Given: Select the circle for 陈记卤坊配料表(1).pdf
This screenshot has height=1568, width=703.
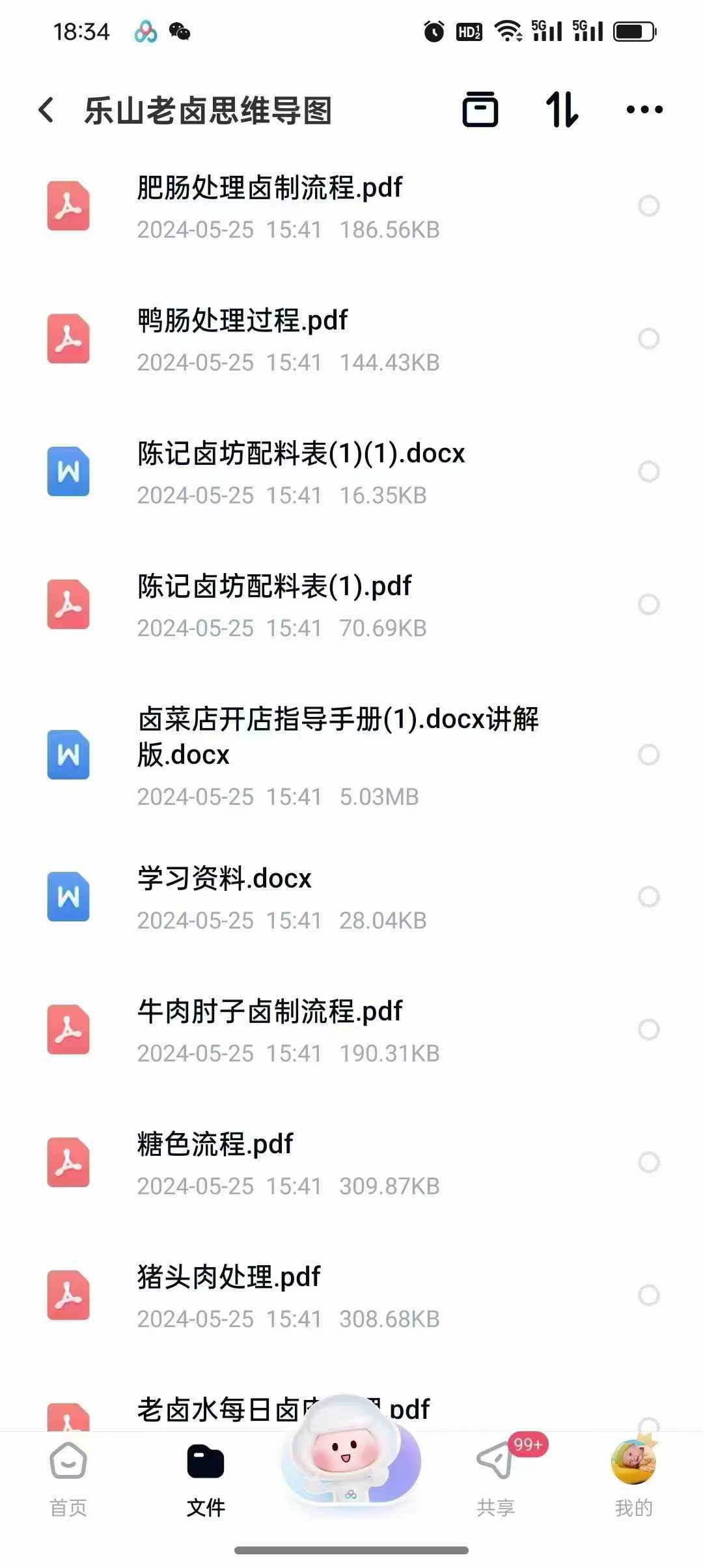Looking at the screenshot, I should point(648,604).
